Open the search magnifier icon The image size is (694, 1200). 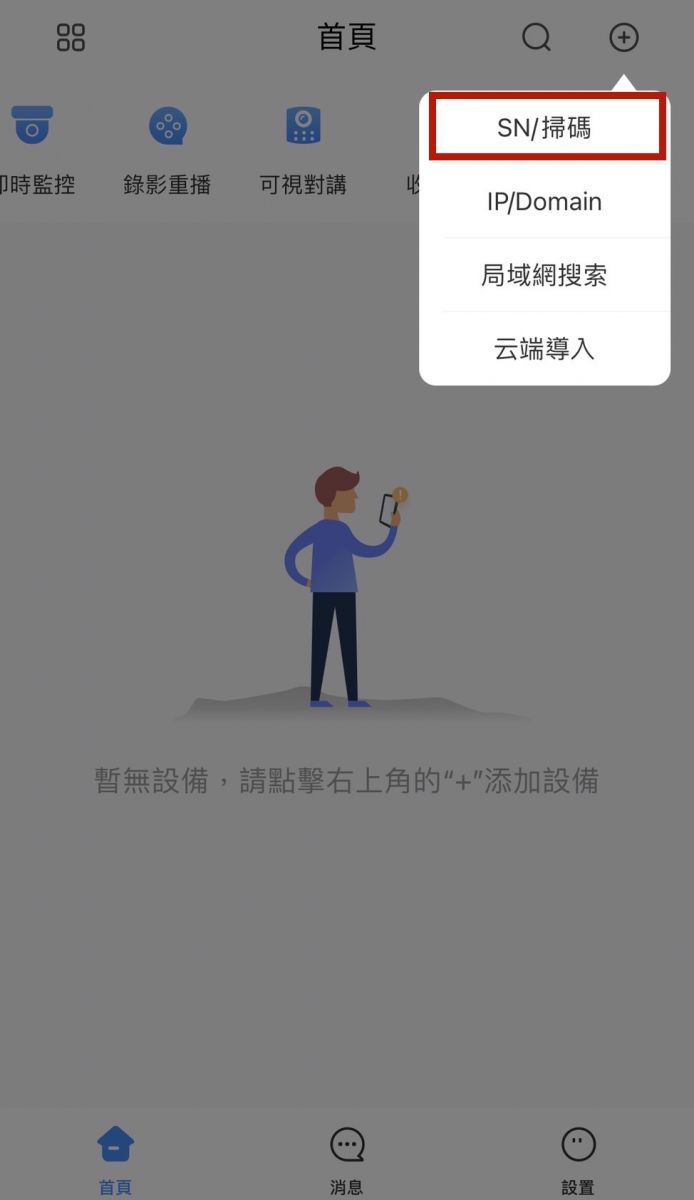(x=537, y=38)
